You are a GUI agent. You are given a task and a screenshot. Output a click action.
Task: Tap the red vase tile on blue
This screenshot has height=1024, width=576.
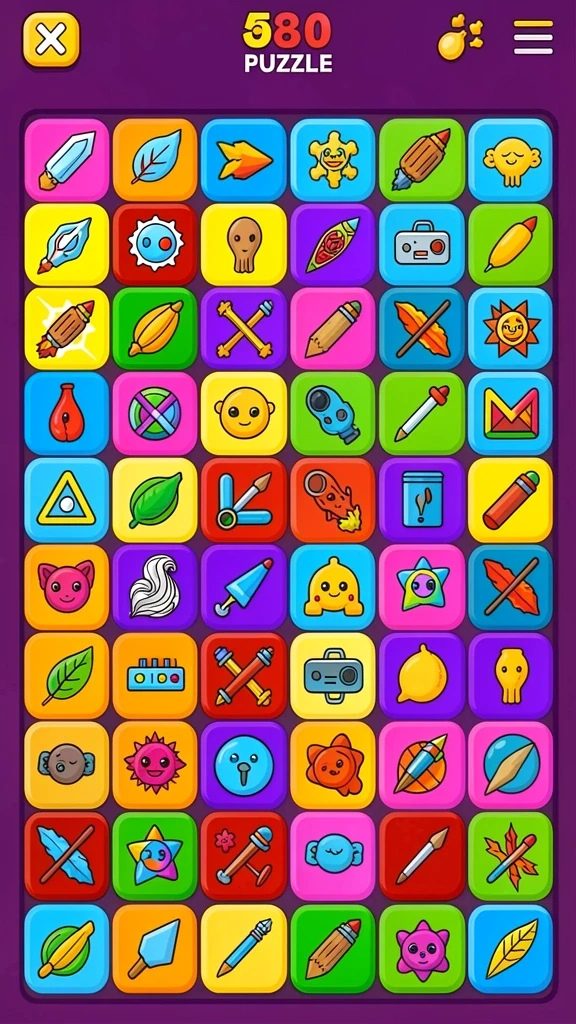67,414
